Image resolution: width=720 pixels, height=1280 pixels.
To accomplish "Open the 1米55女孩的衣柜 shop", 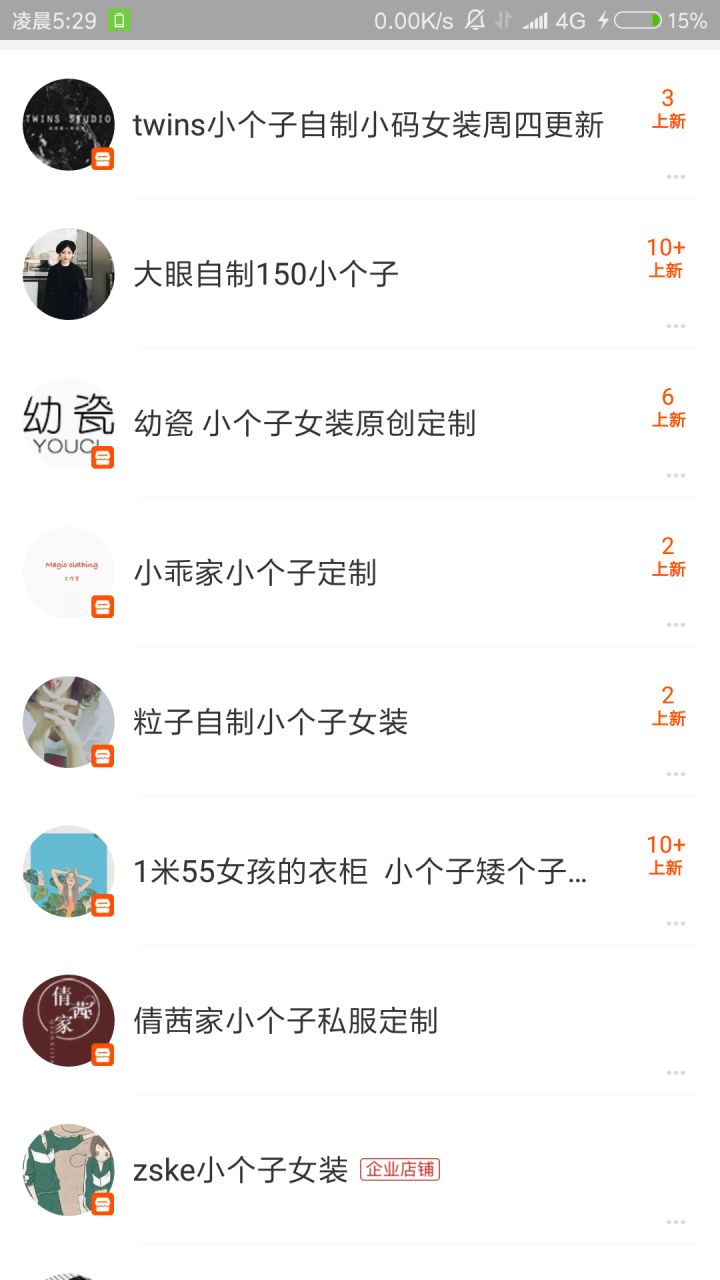I will point(360,872).
